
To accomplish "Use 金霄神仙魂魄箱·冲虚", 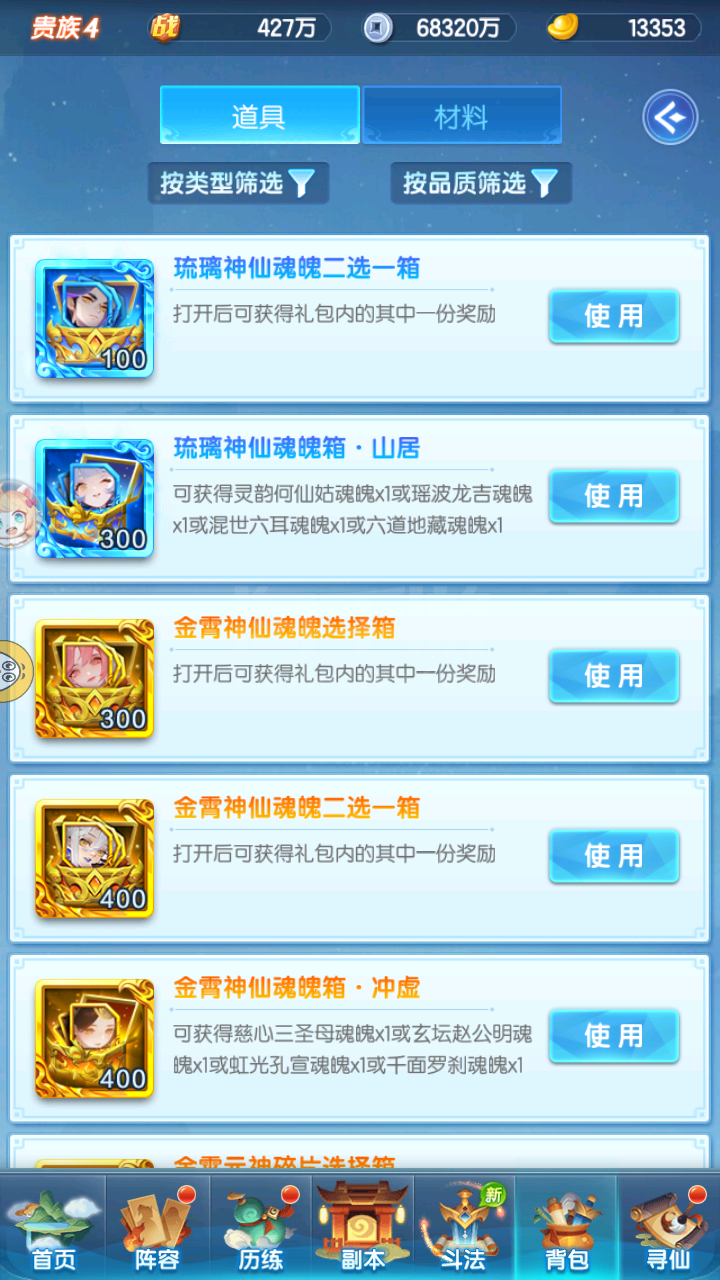I will pyautogui.click(x=613, y=1036).
